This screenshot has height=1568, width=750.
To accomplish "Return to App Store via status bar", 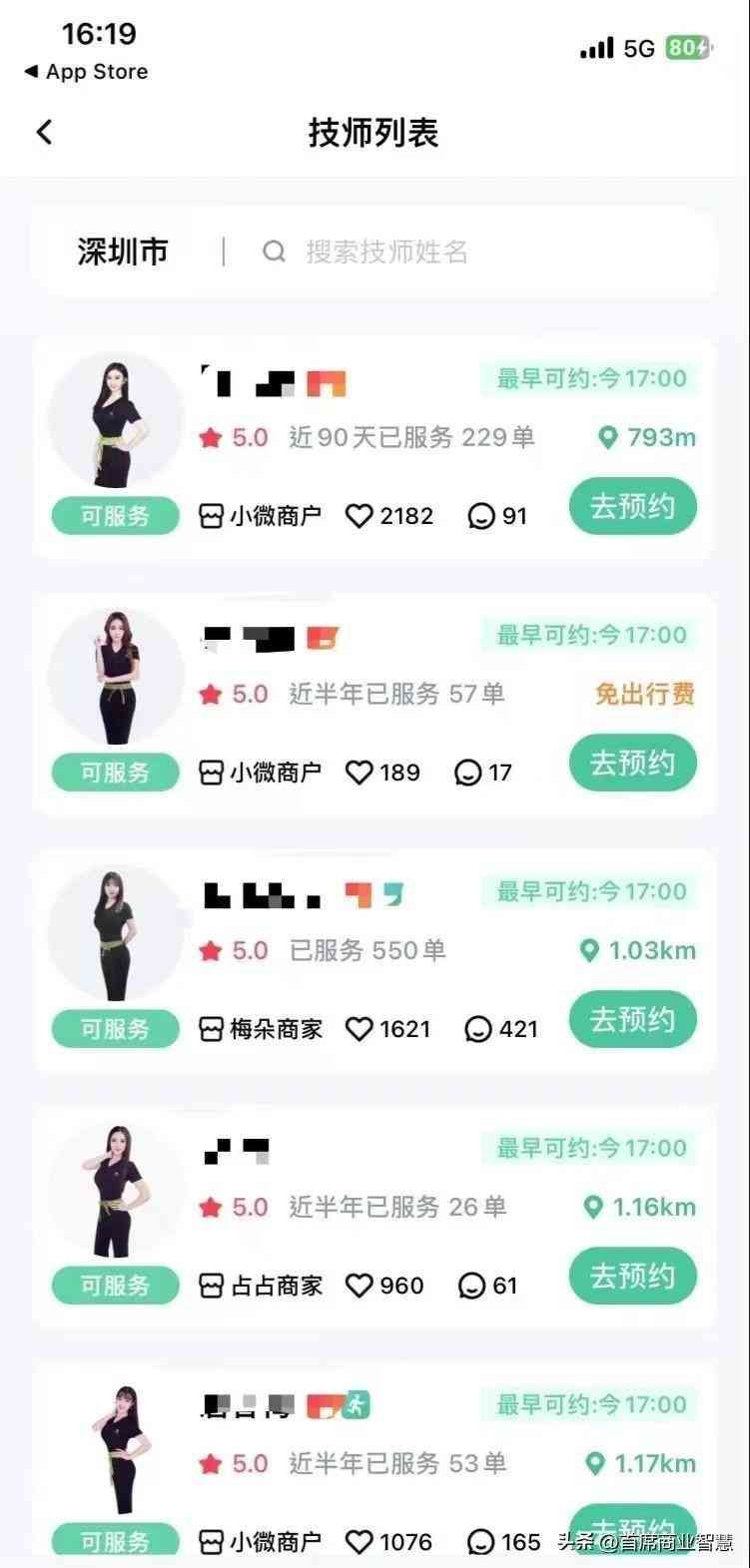I will coord(86,72).
